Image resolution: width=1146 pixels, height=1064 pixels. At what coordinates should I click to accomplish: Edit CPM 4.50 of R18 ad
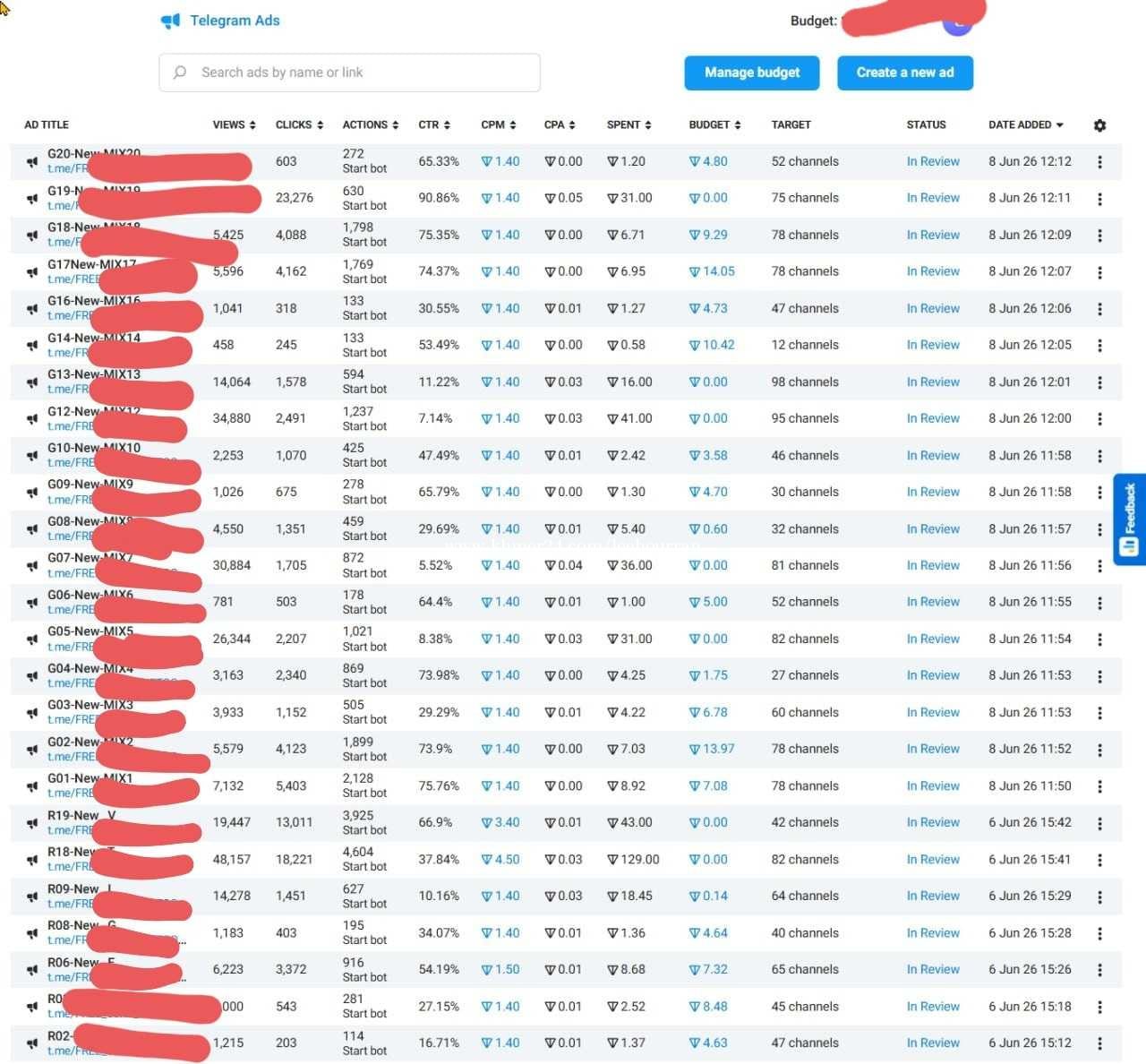tap(500, 859)
